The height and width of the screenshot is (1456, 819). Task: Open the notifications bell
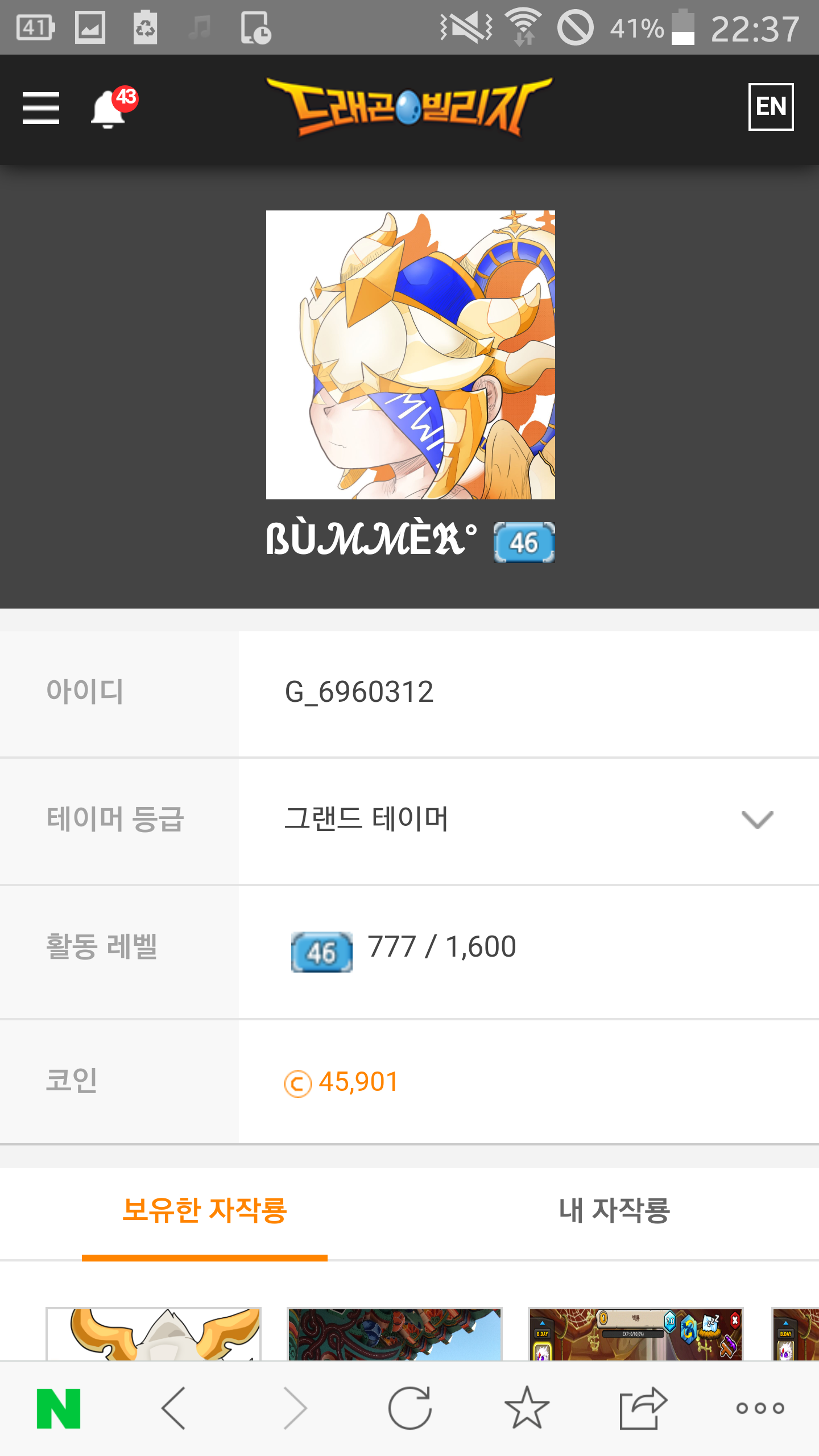[109, 108]
